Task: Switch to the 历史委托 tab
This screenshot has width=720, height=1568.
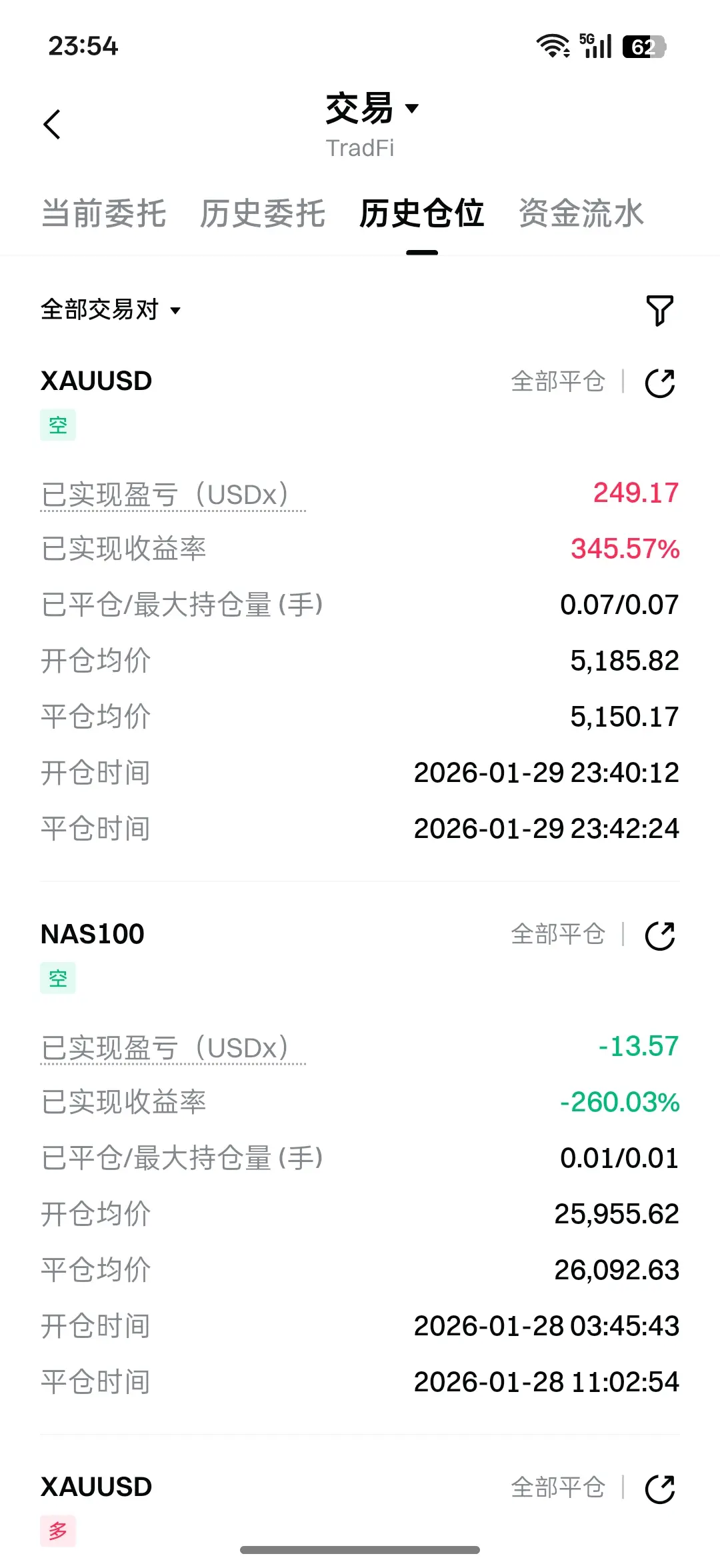Action: click(263, 213)
